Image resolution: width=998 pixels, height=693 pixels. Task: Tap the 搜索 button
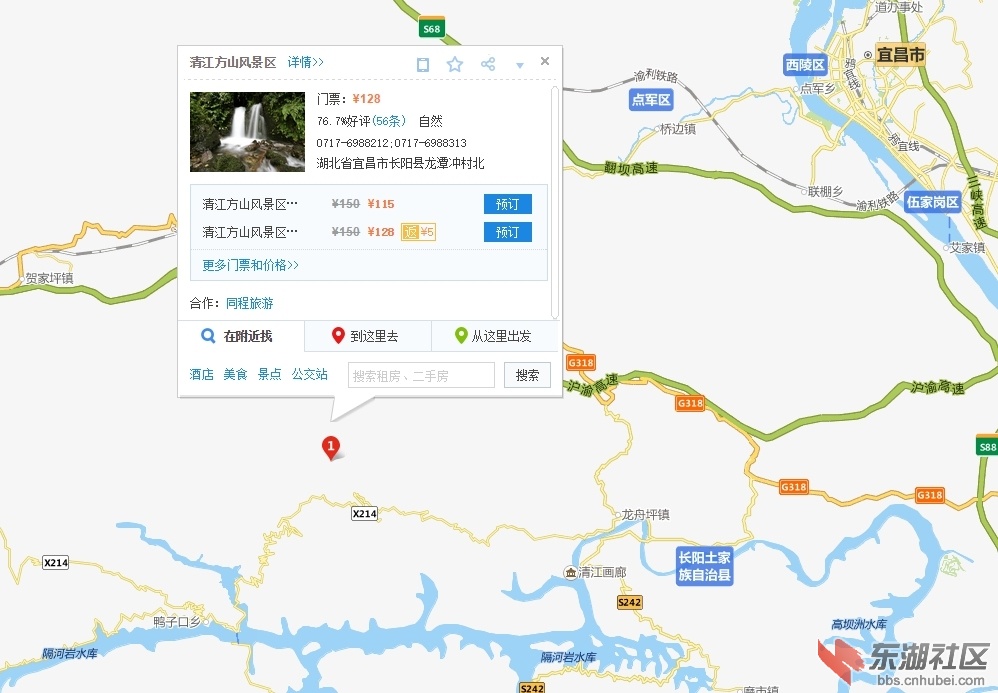pyautogui.click(x=527, y=375)
